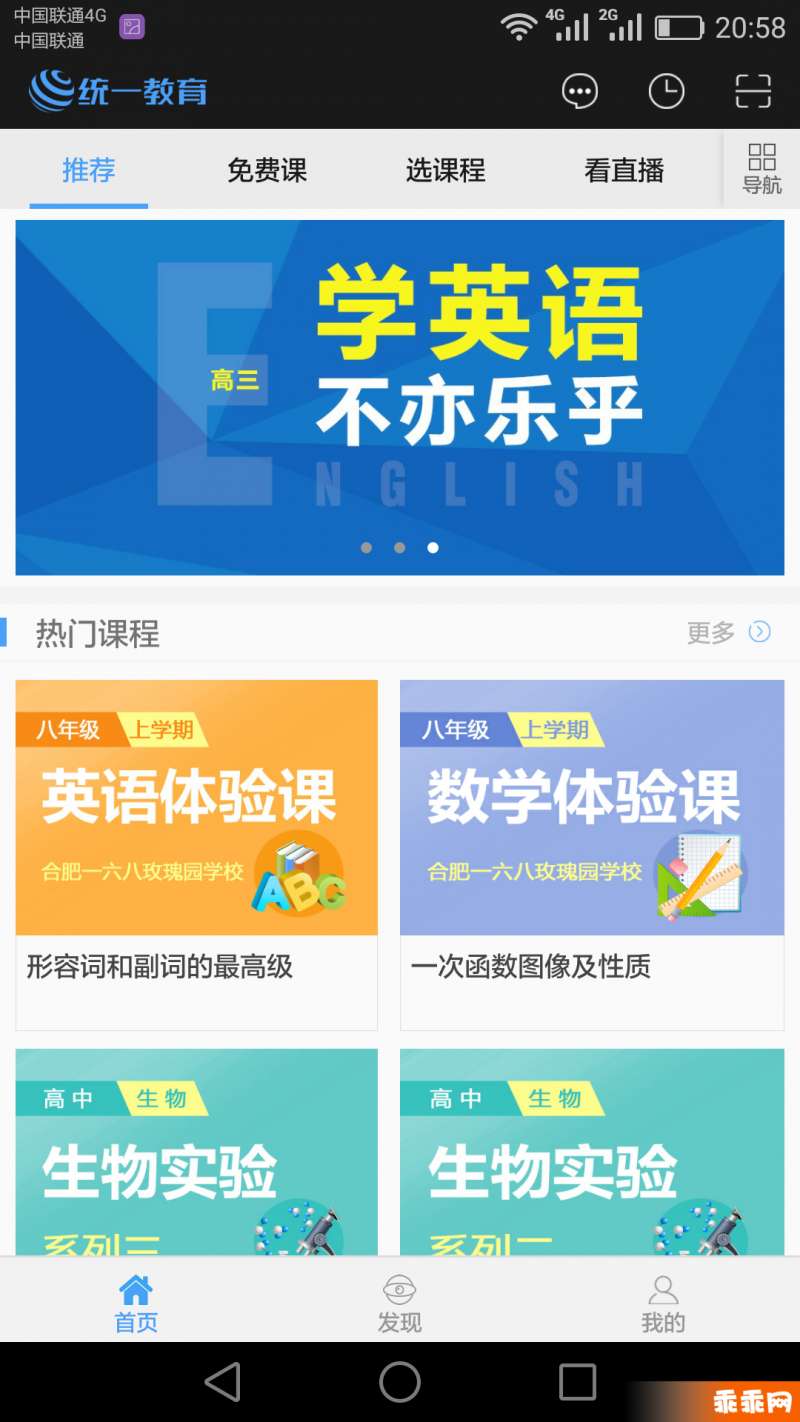The image size is (800, 1422).
Task: Open the QR scan icon
Action: point(753,92)
